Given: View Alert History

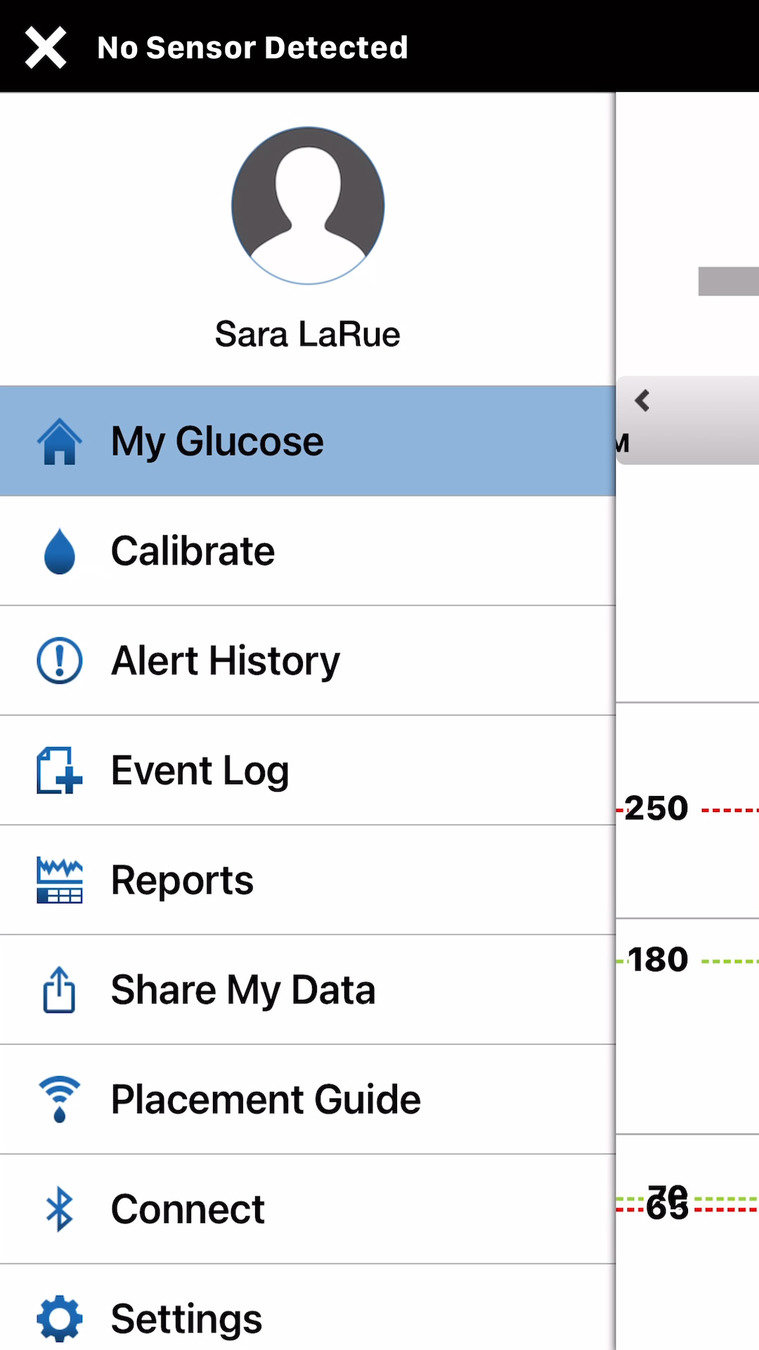Looking at the screenshot, I should (225, 661).
